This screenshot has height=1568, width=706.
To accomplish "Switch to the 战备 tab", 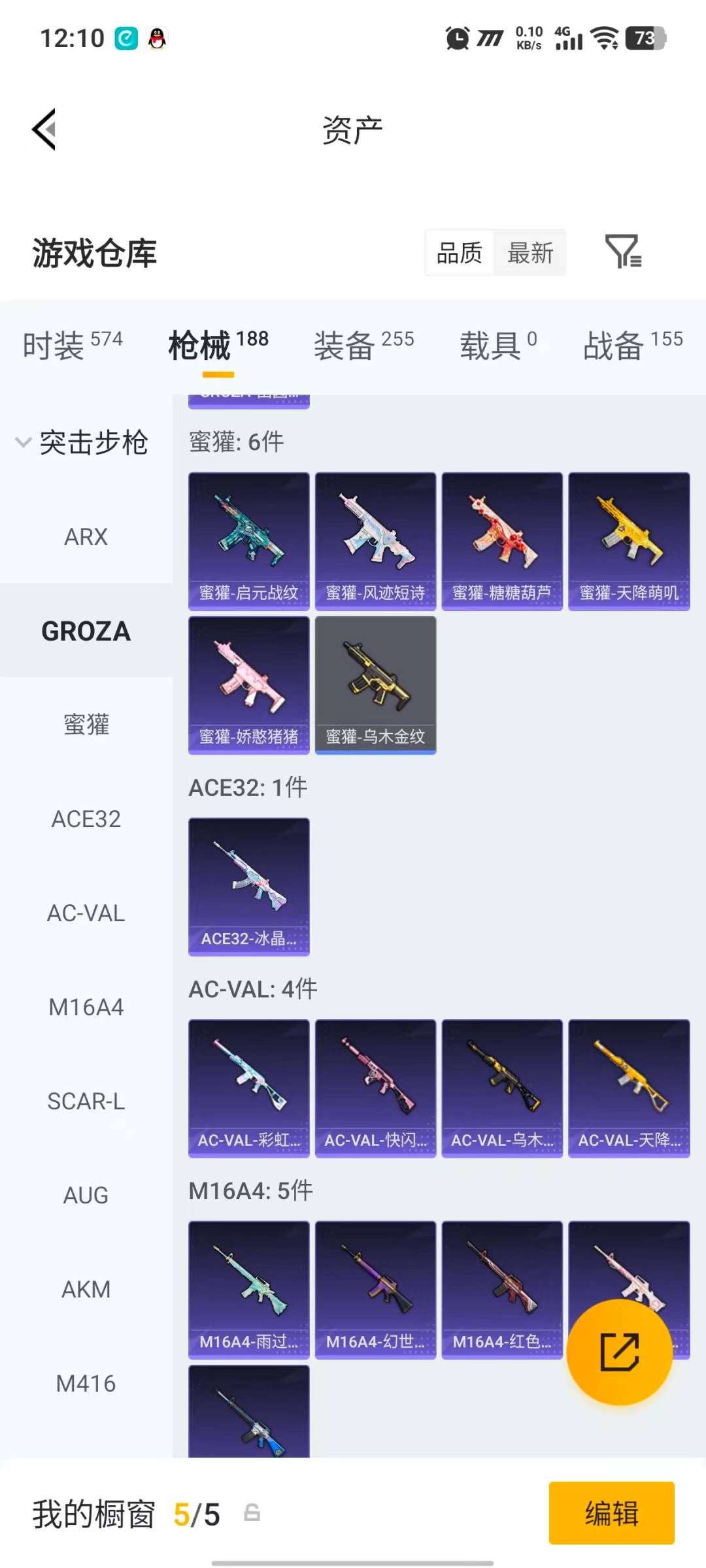I will (x=632, y=345).
